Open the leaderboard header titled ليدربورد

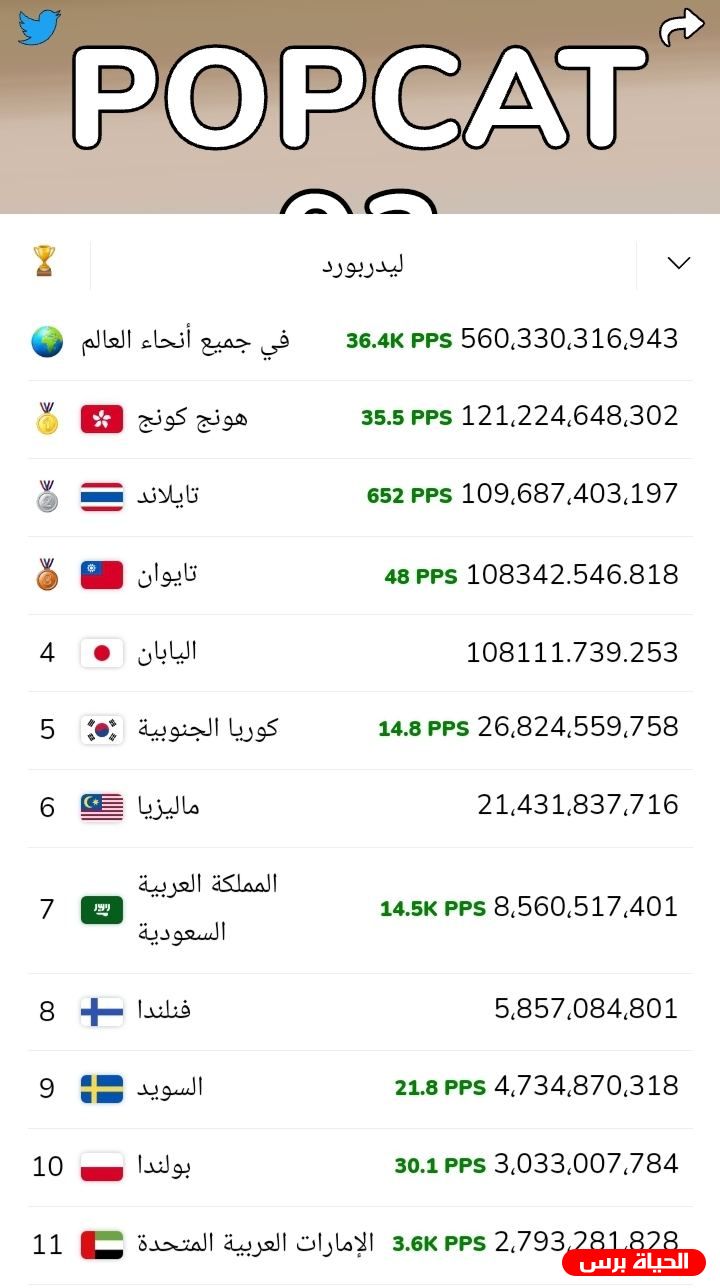360,262
